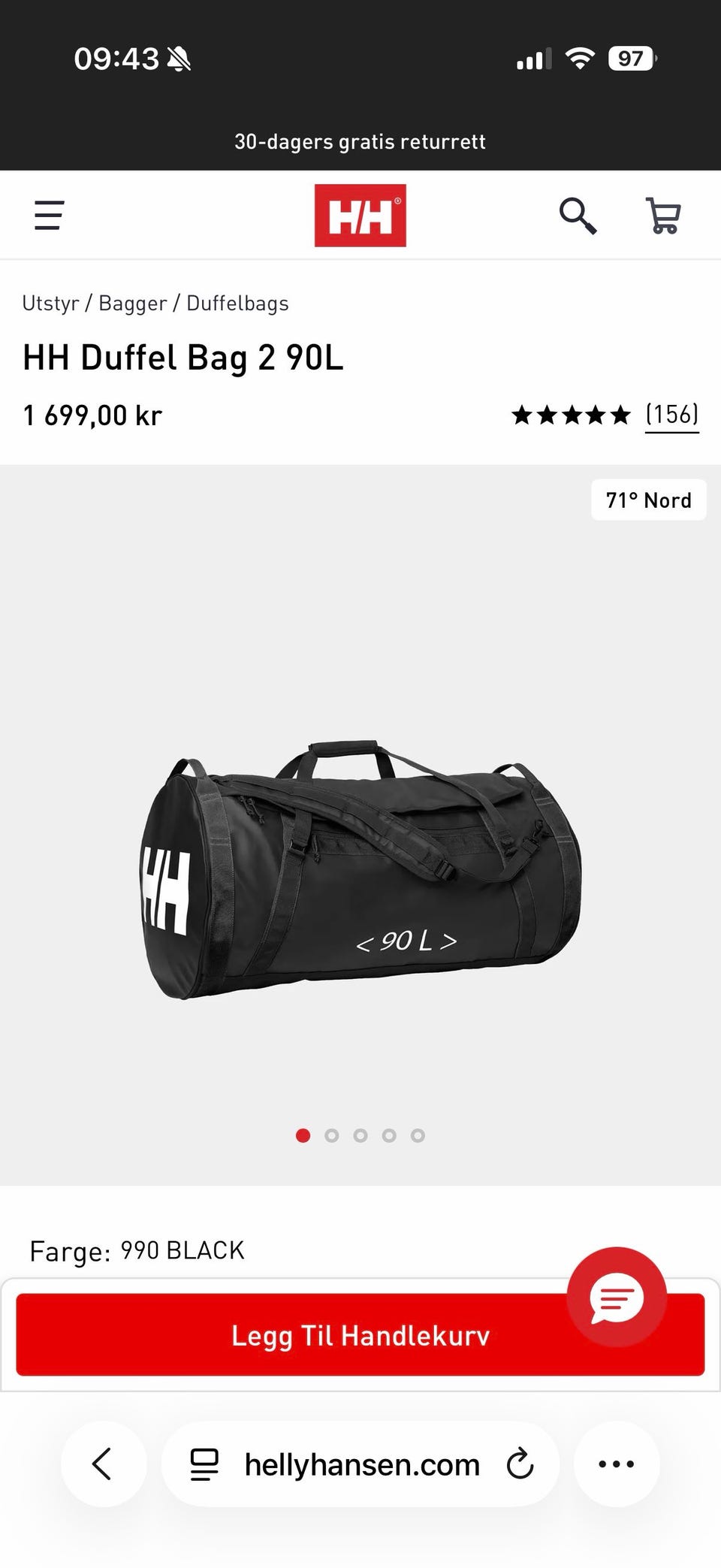Open the browser three-dot menu
721x1568 pixels.
617,1464
